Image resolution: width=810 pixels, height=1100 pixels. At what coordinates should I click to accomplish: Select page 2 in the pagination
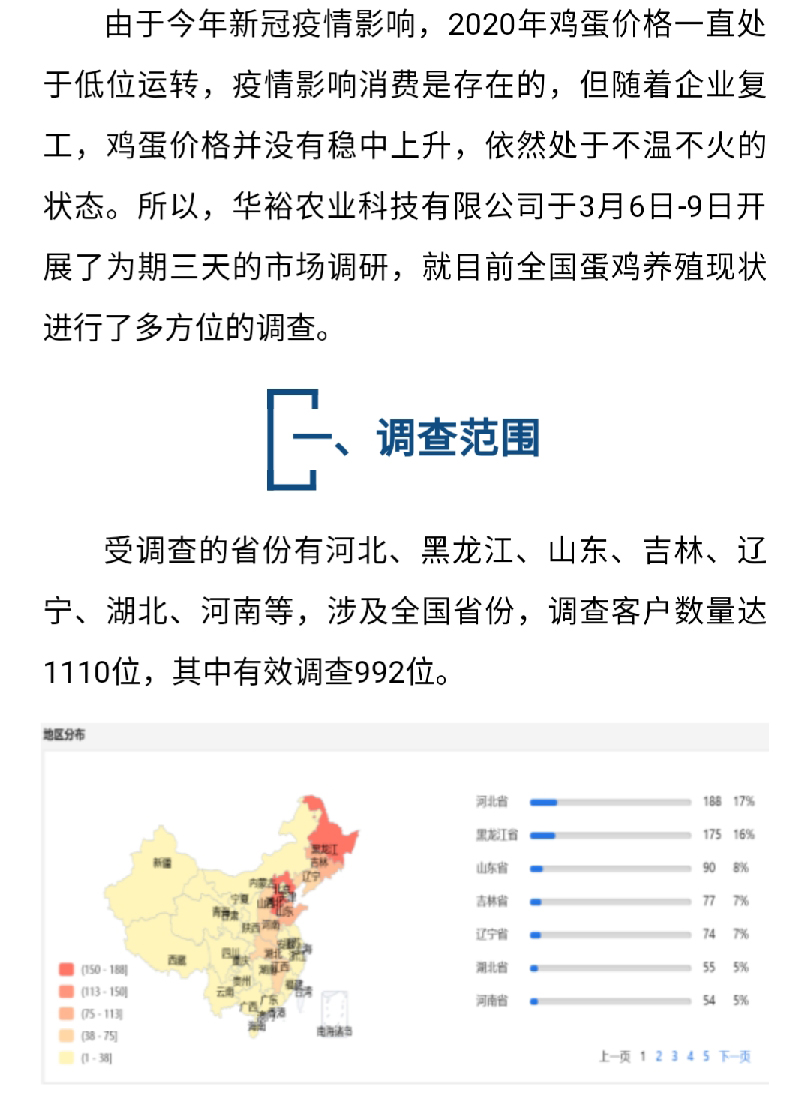click(659, 1055)
